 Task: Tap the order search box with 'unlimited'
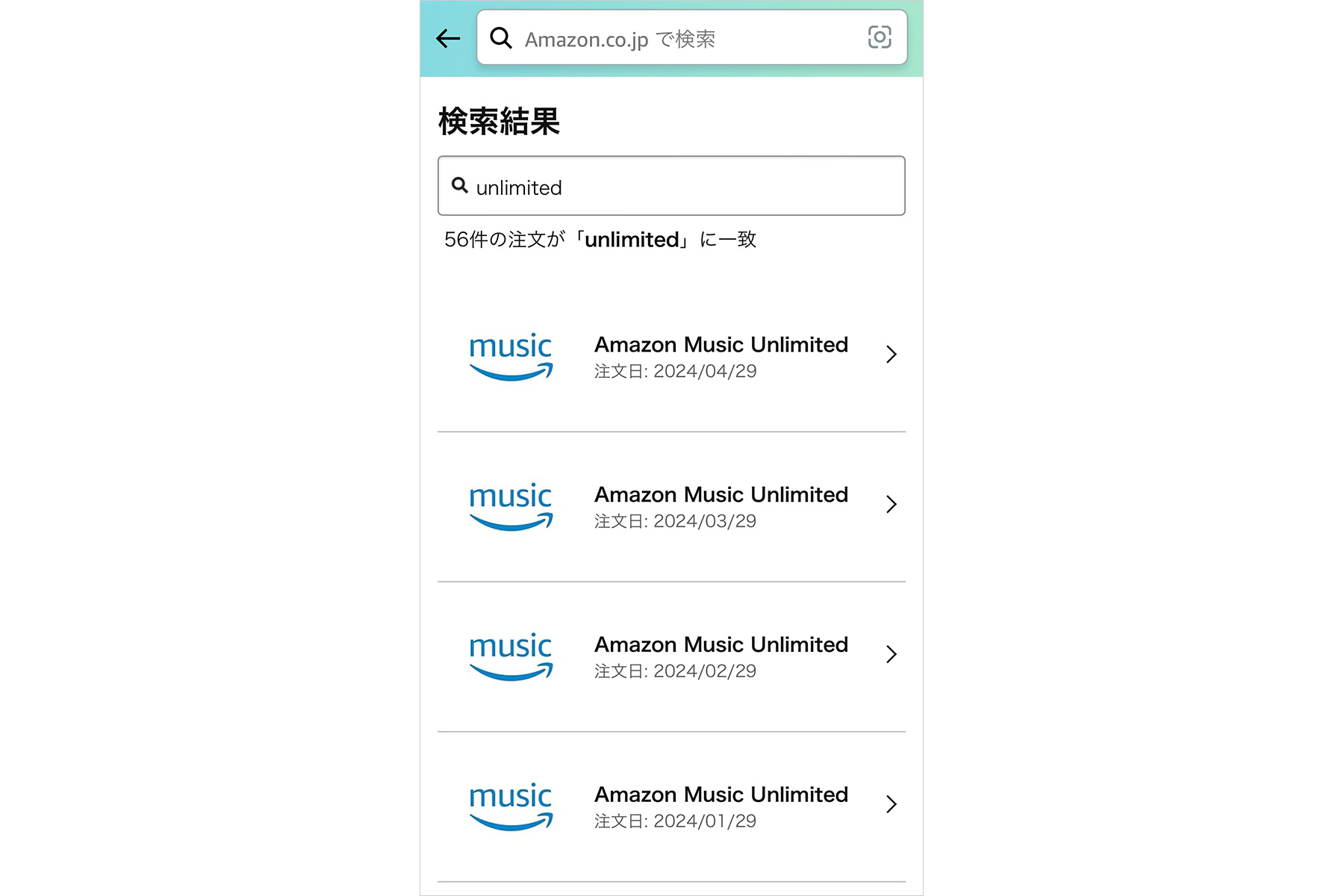pyautogui.click(x=672, y=187)
